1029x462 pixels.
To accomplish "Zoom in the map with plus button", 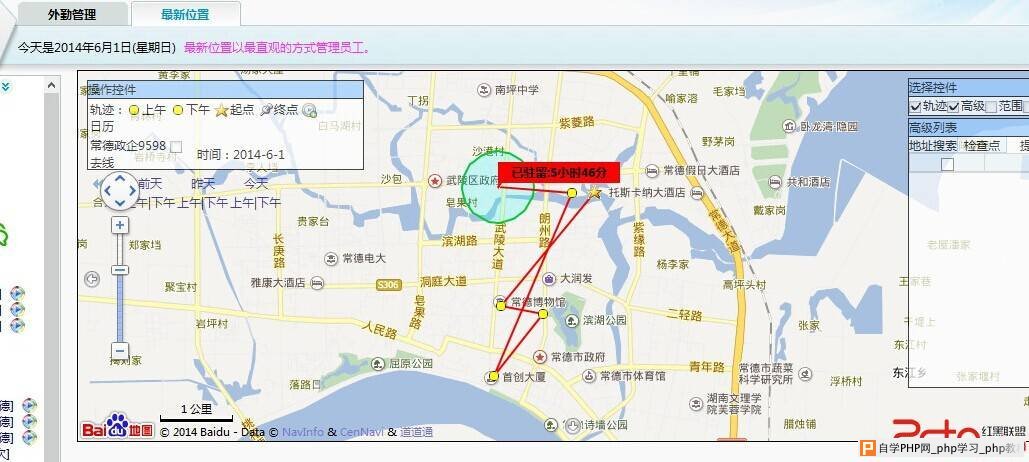I will click(x=120, y=226).
